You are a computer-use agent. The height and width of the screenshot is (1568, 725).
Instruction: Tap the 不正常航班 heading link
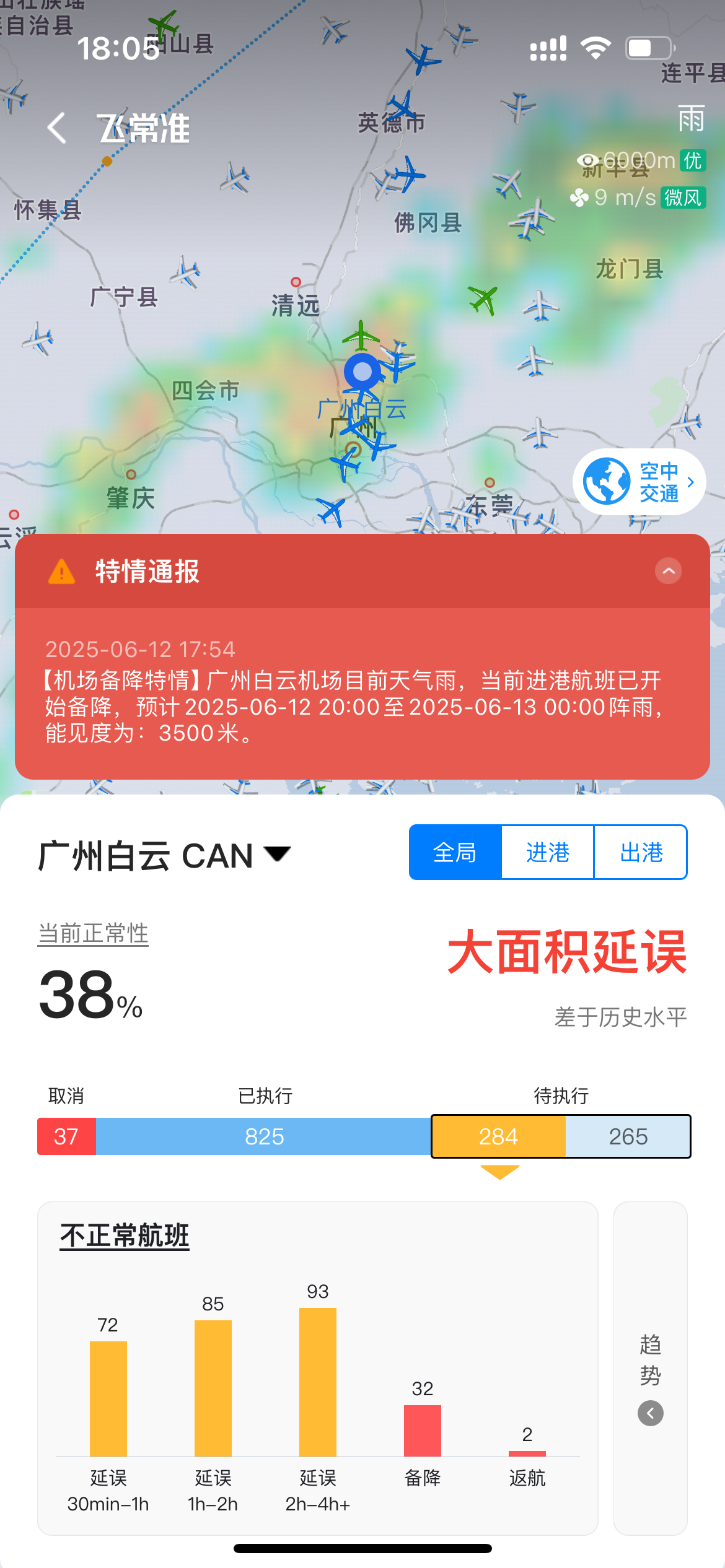tap(125, 1235)
